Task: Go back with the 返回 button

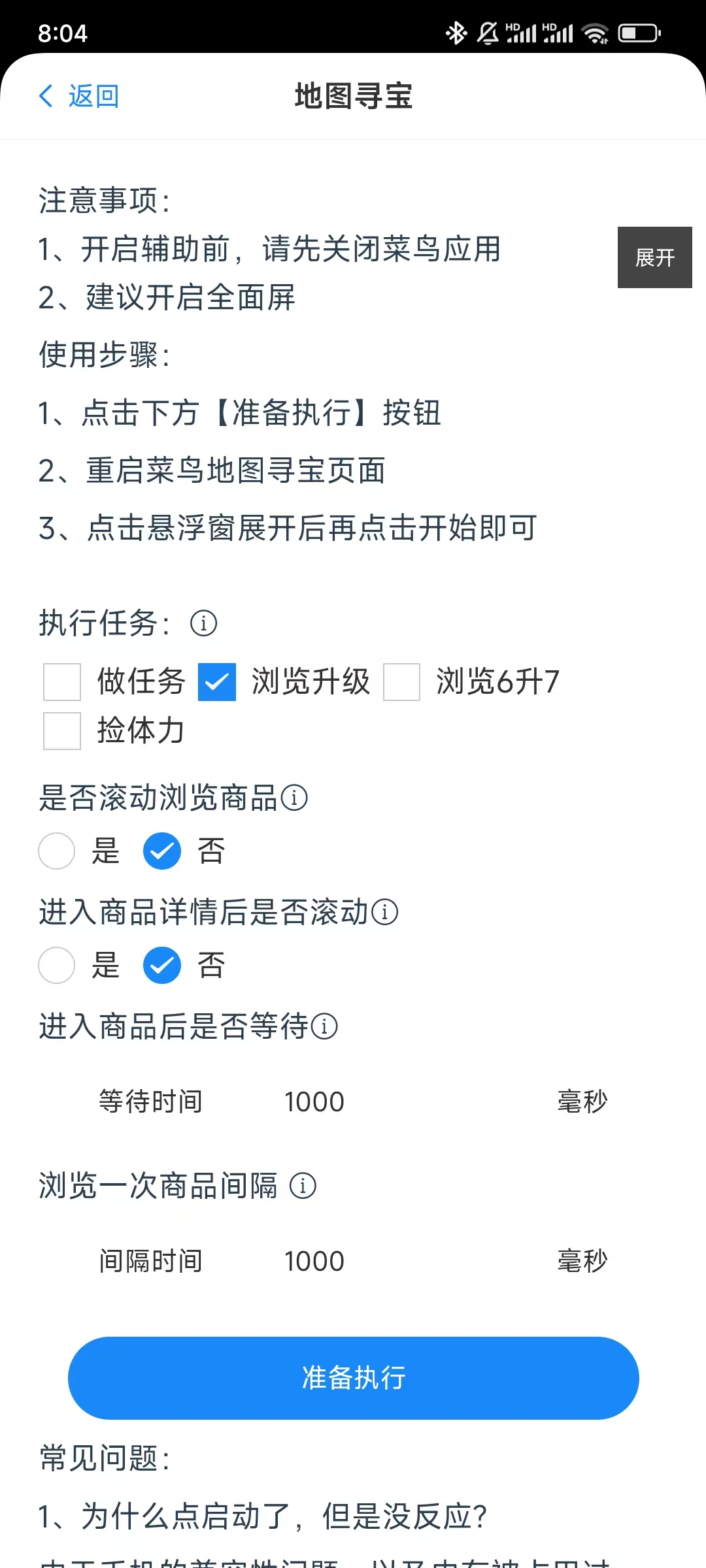Action: [78, 96]
